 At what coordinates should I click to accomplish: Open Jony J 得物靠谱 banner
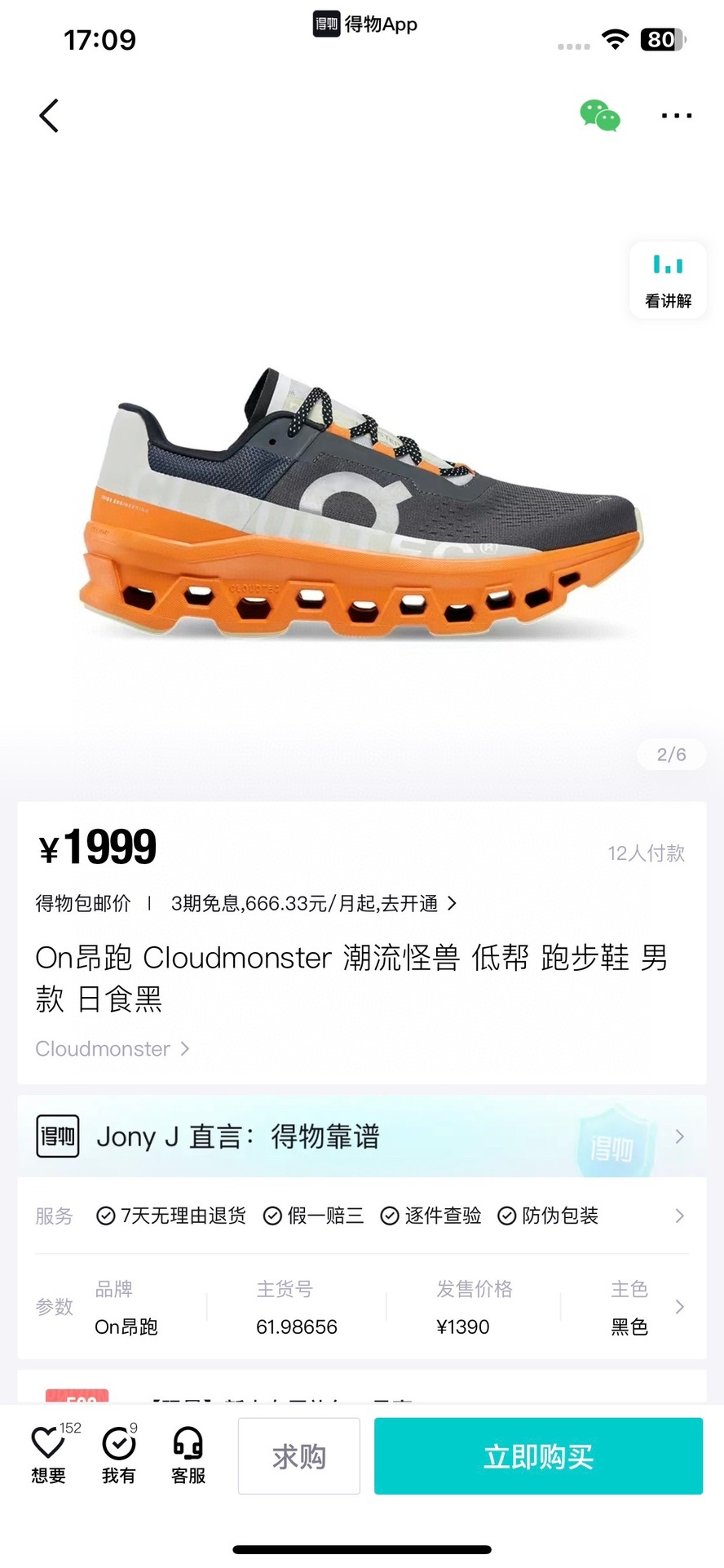pos(362,1136)
